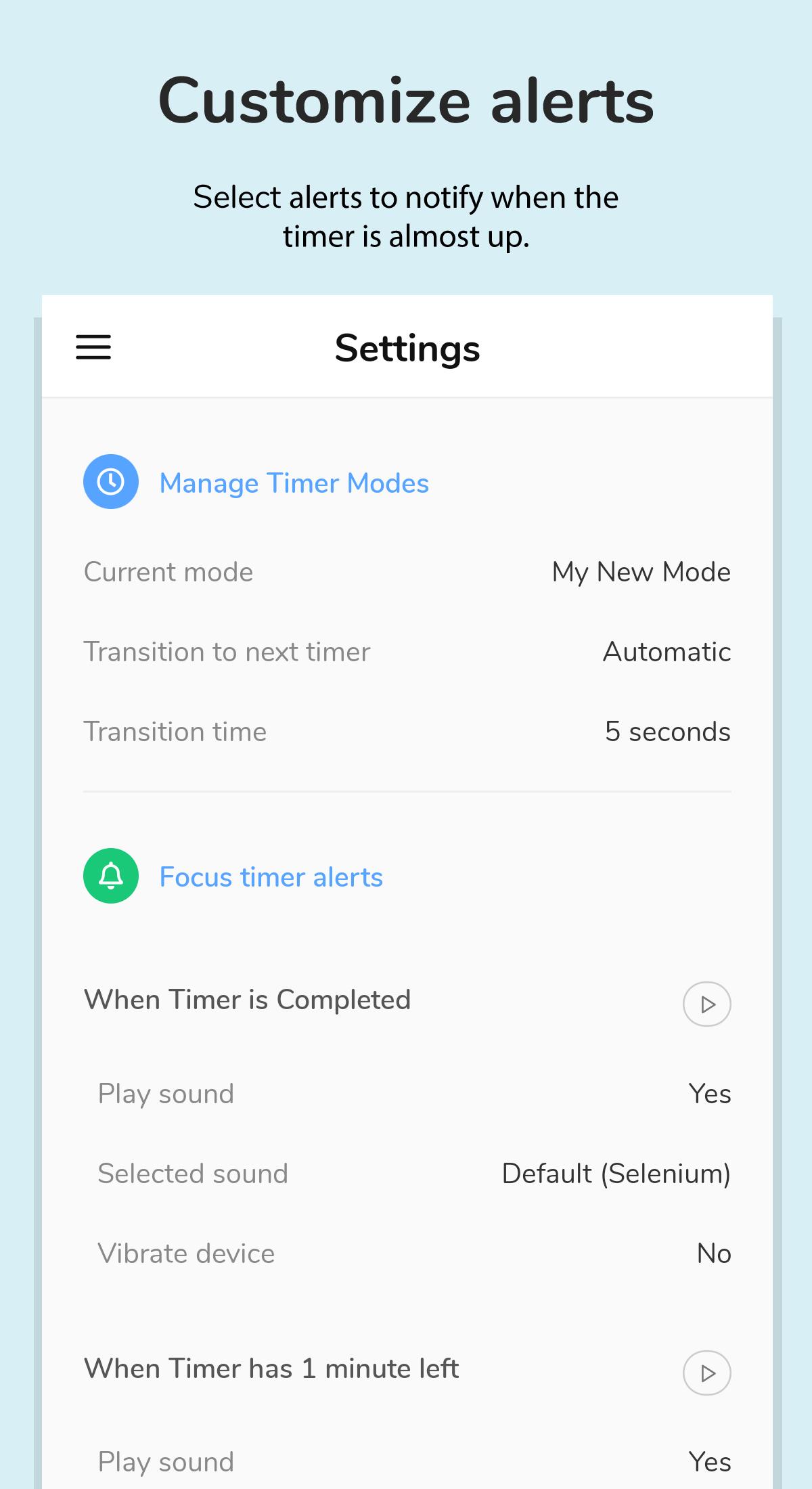Adjust the Transition time setting
The width and height of the screenshot is (812, 1489).
point(407,732)
